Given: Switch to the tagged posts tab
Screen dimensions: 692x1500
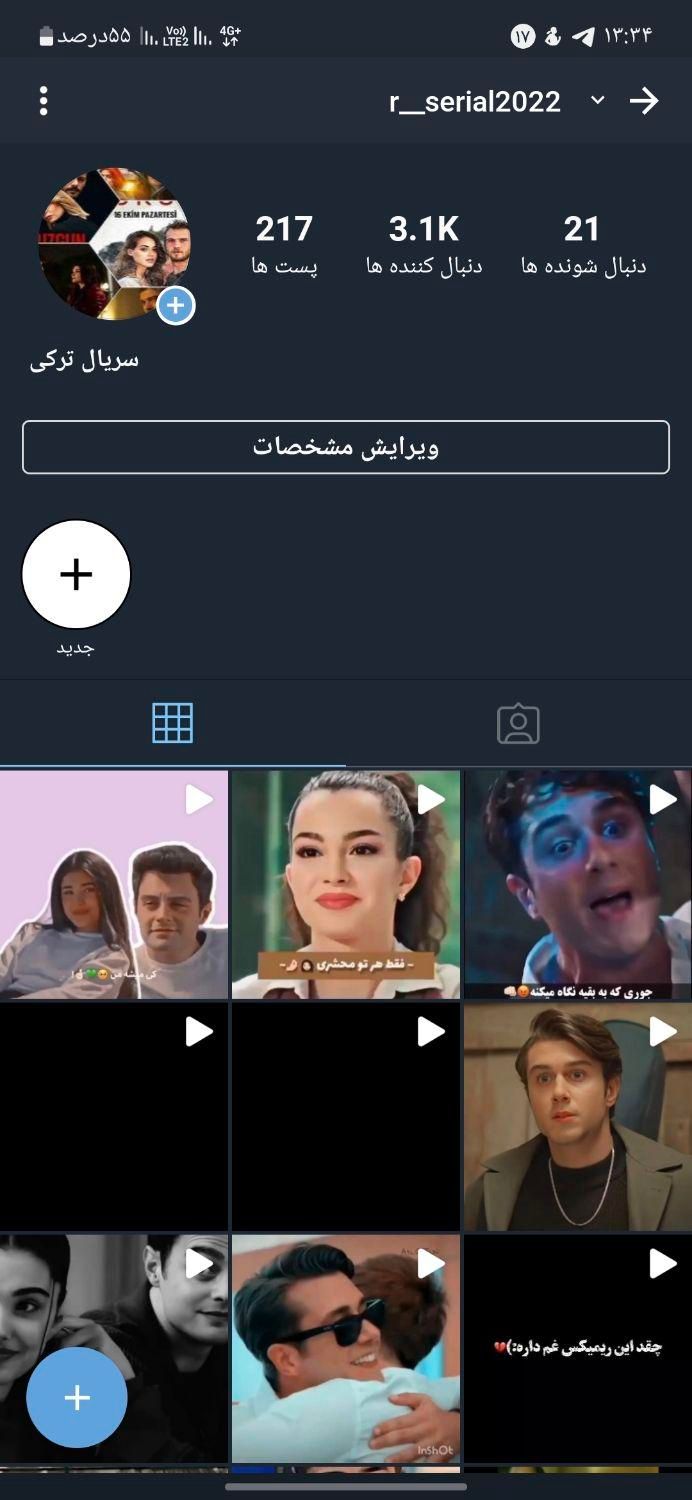Looking at the screenshot, I should click(518, 724).
